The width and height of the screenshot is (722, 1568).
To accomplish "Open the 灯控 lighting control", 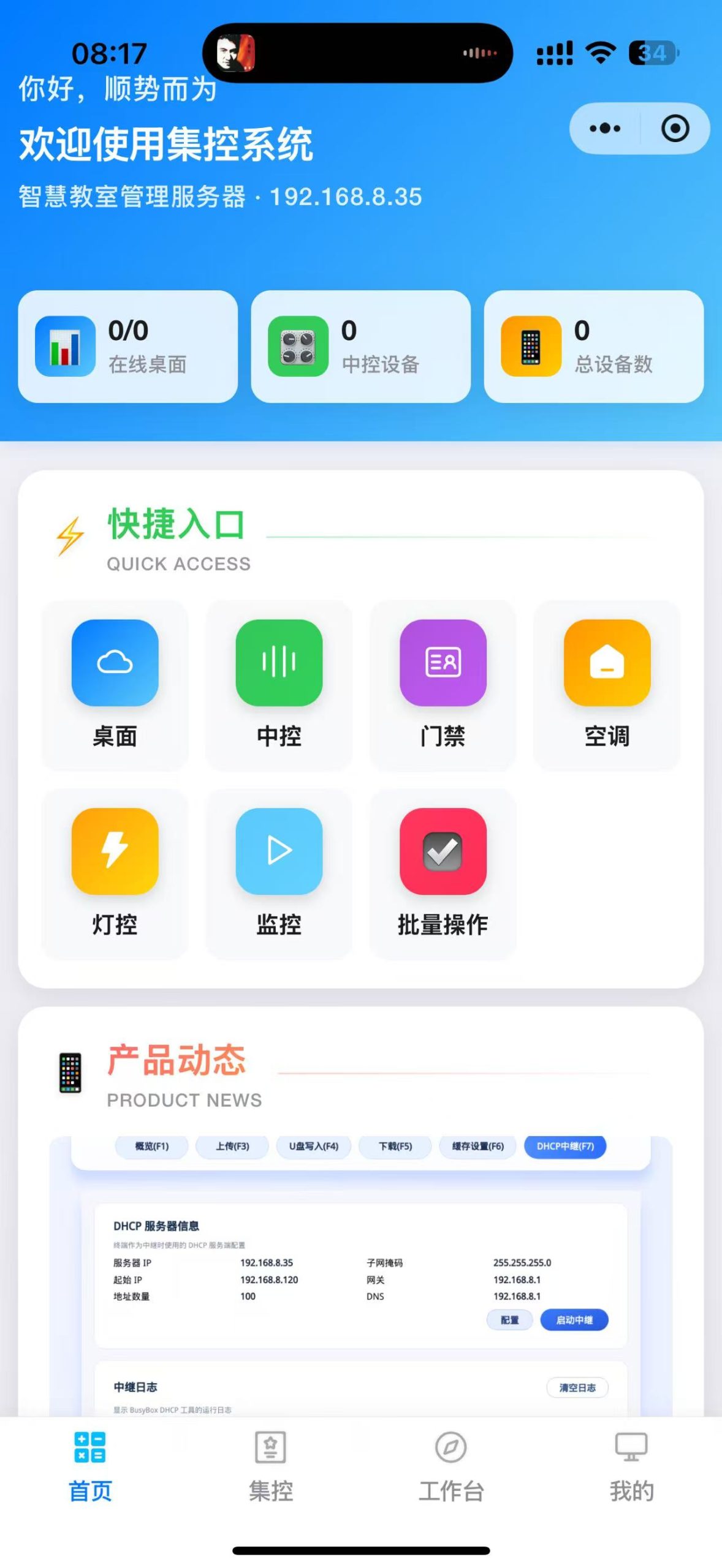I will click(x=115, y=873).
